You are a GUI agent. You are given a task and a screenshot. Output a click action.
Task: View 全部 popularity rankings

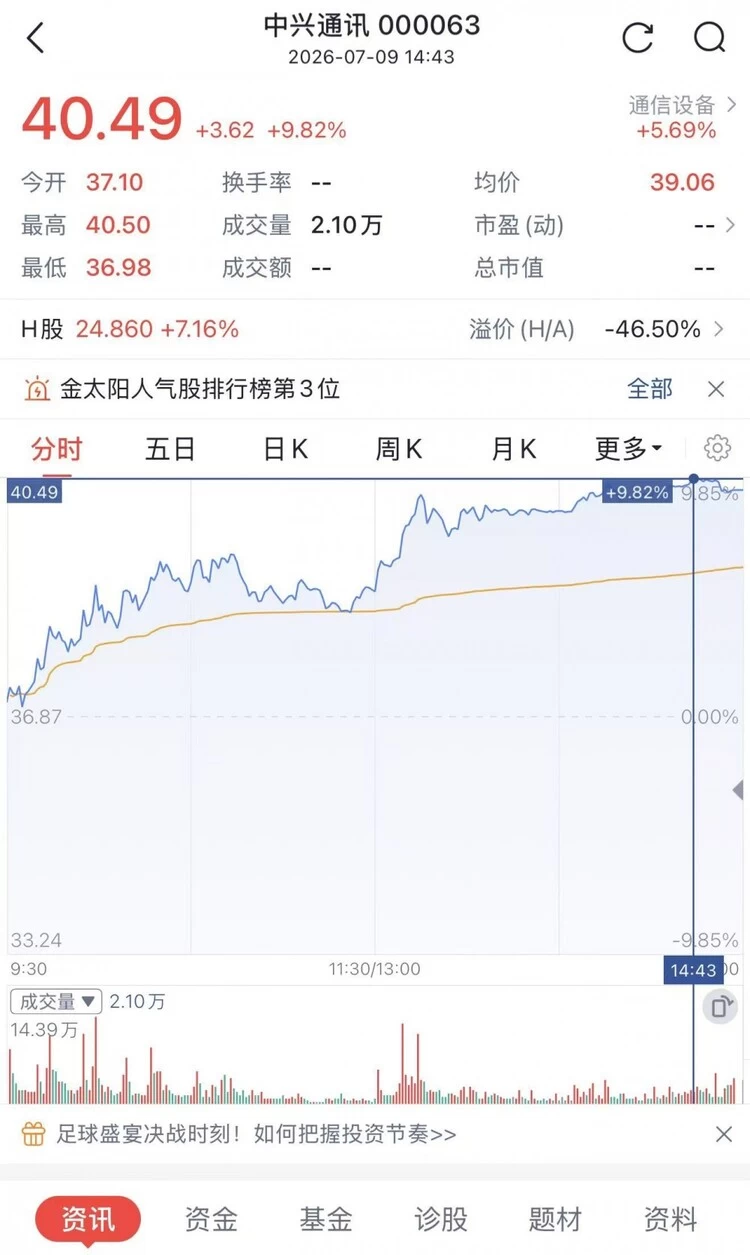(650, 389)
